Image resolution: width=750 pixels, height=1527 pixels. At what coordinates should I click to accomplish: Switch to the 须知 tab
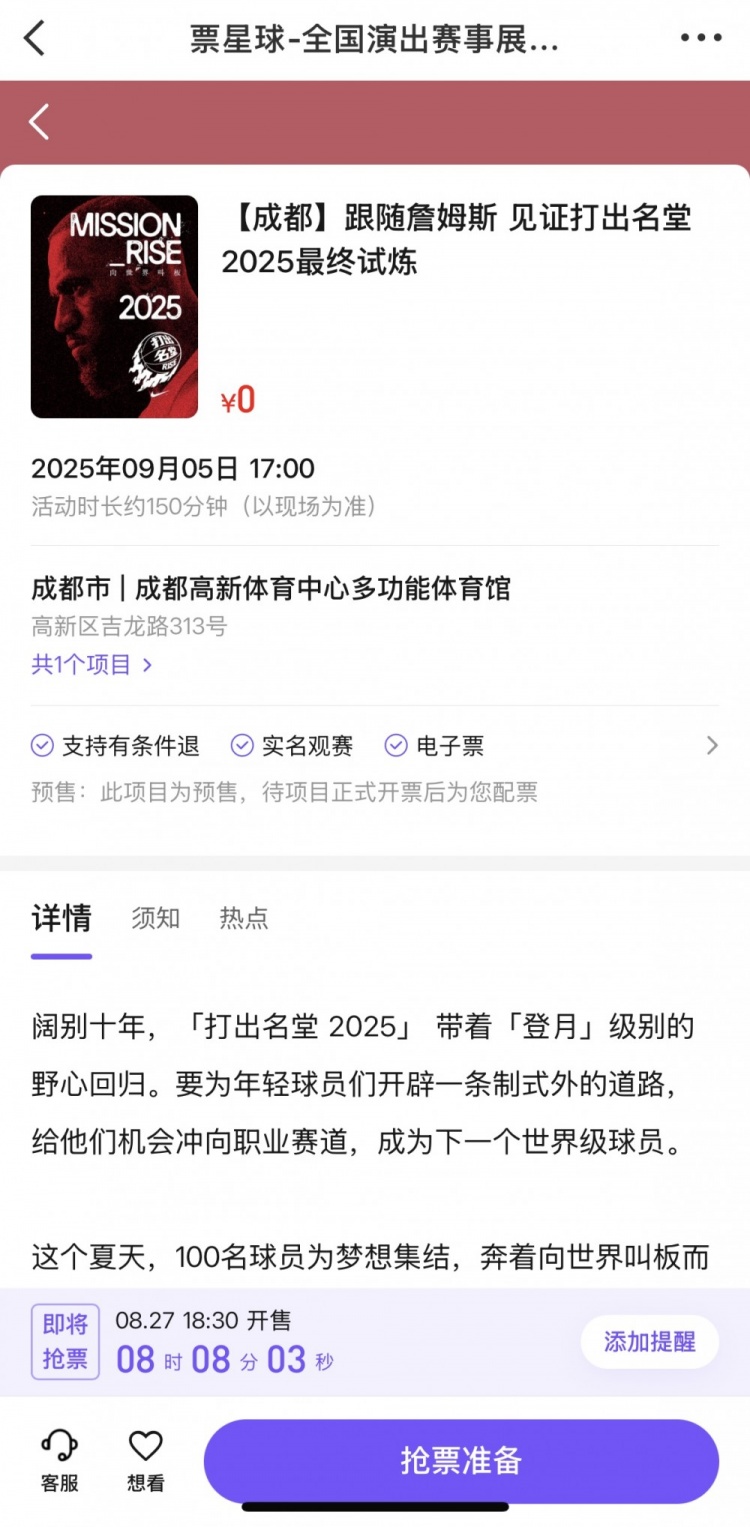coord(156,918)
